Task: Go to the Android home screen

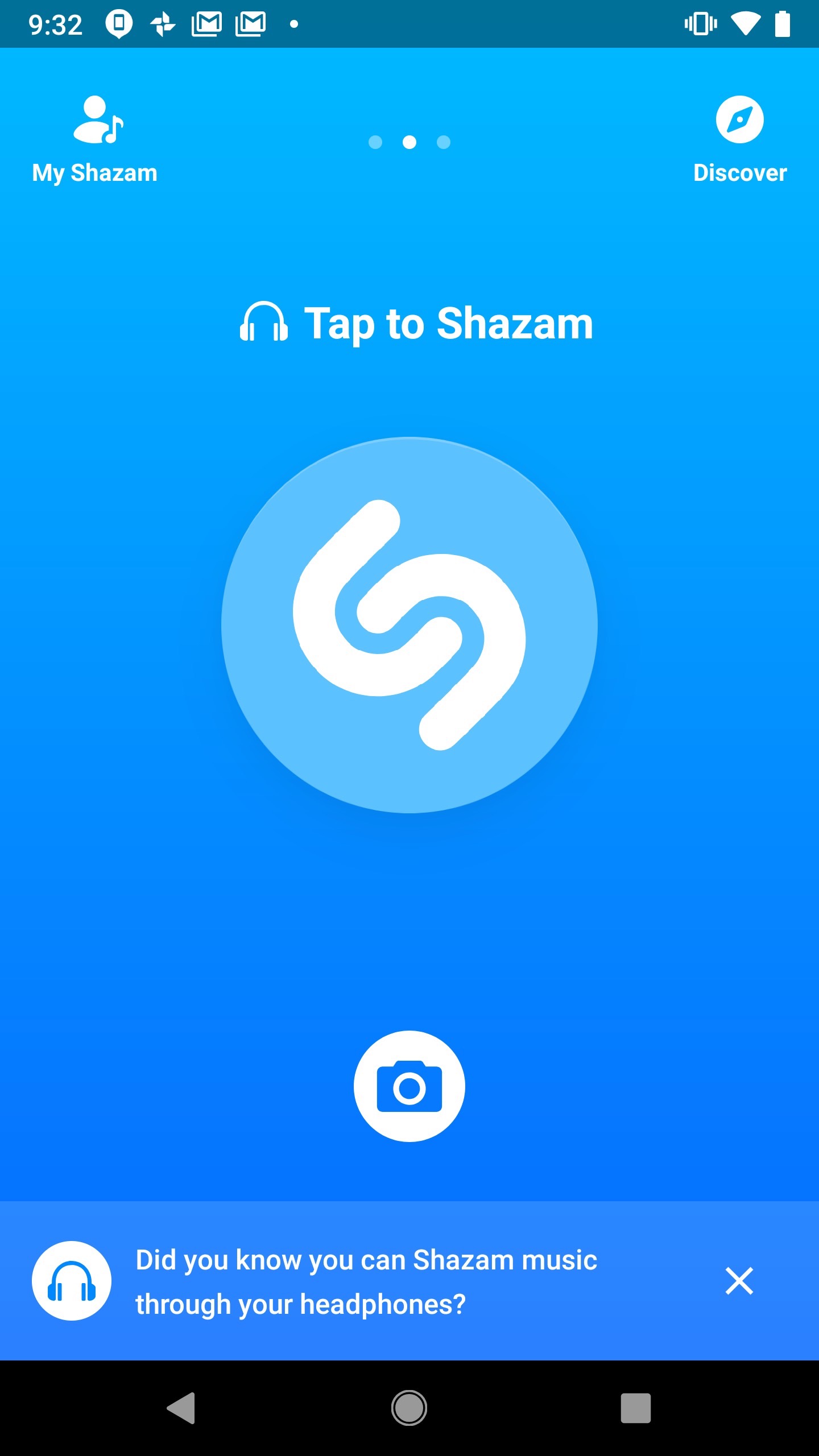Action: [x=409, y=1408]
